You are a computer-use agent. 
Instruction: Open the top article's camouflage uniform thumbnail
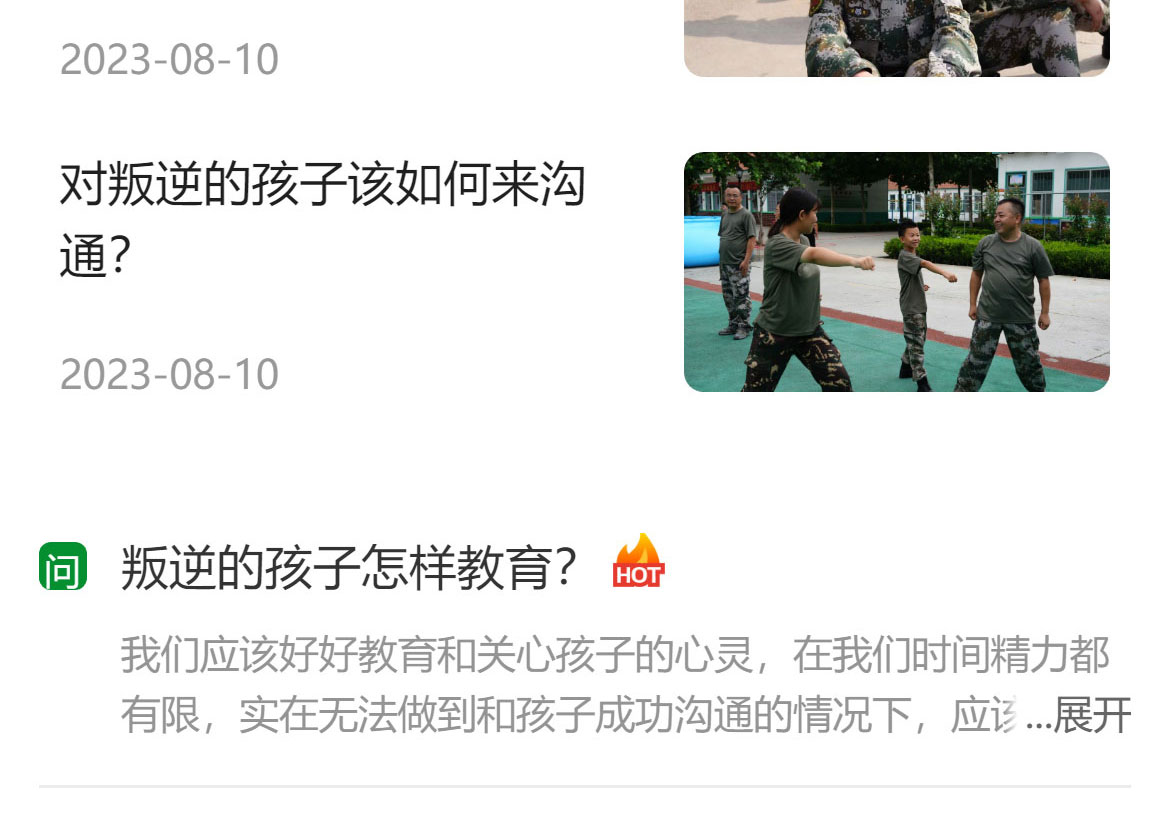896,37
